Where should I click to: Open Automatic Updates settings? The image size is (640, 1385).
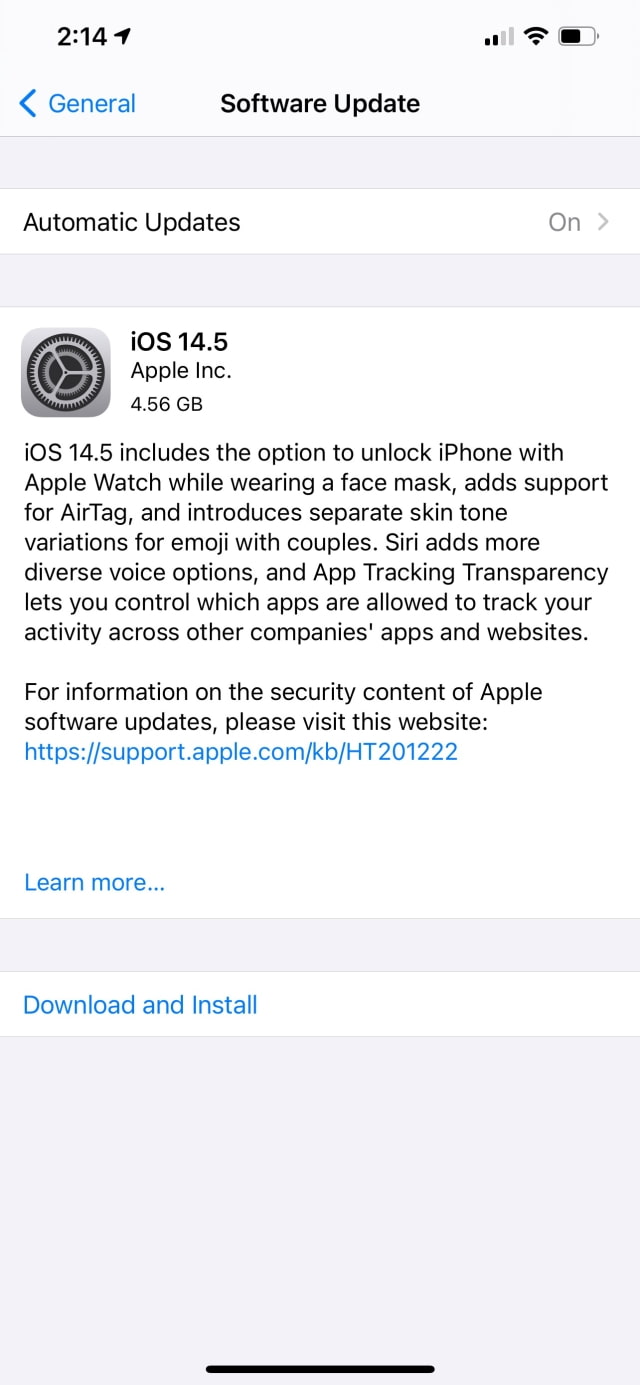320,222
